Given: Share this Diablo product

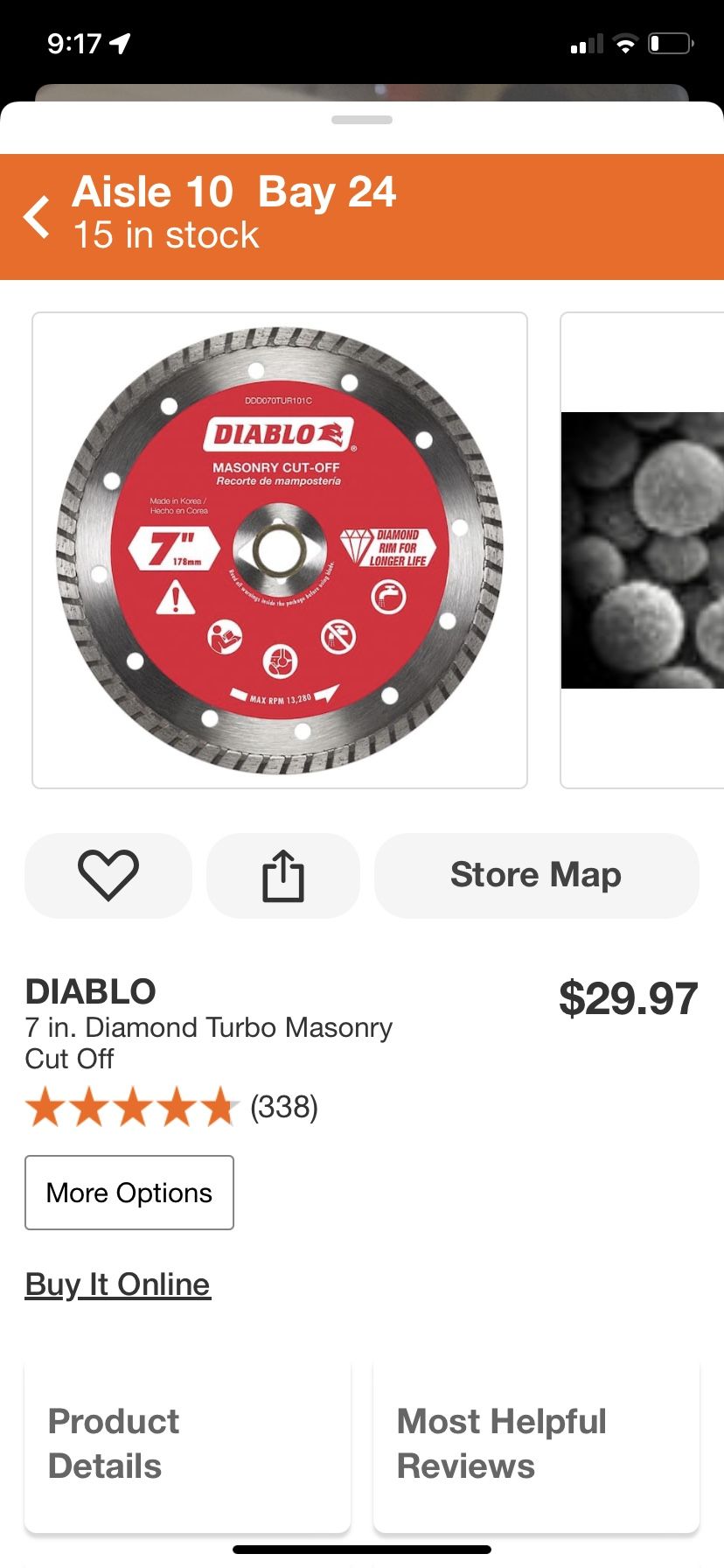Looking at the screenshot, I should pyautogui.click(x=283, y=875).
